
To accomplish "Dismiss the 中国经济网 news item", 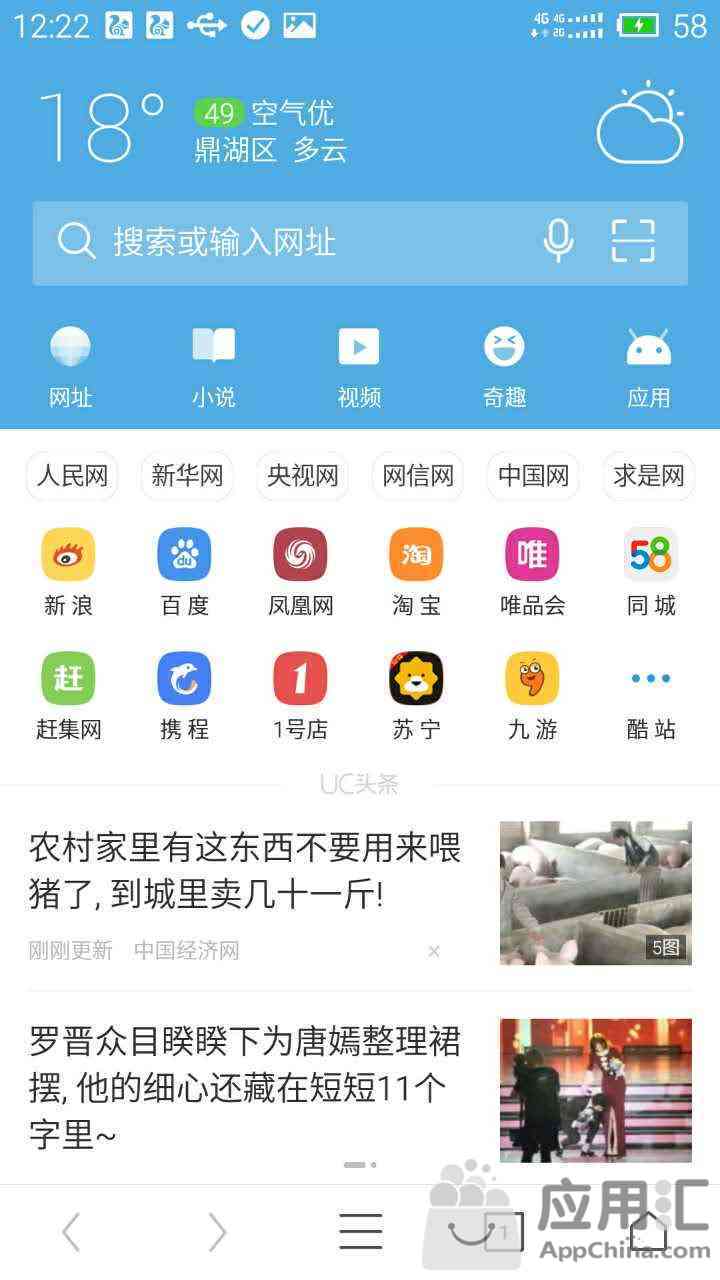I will pos(434,951).
